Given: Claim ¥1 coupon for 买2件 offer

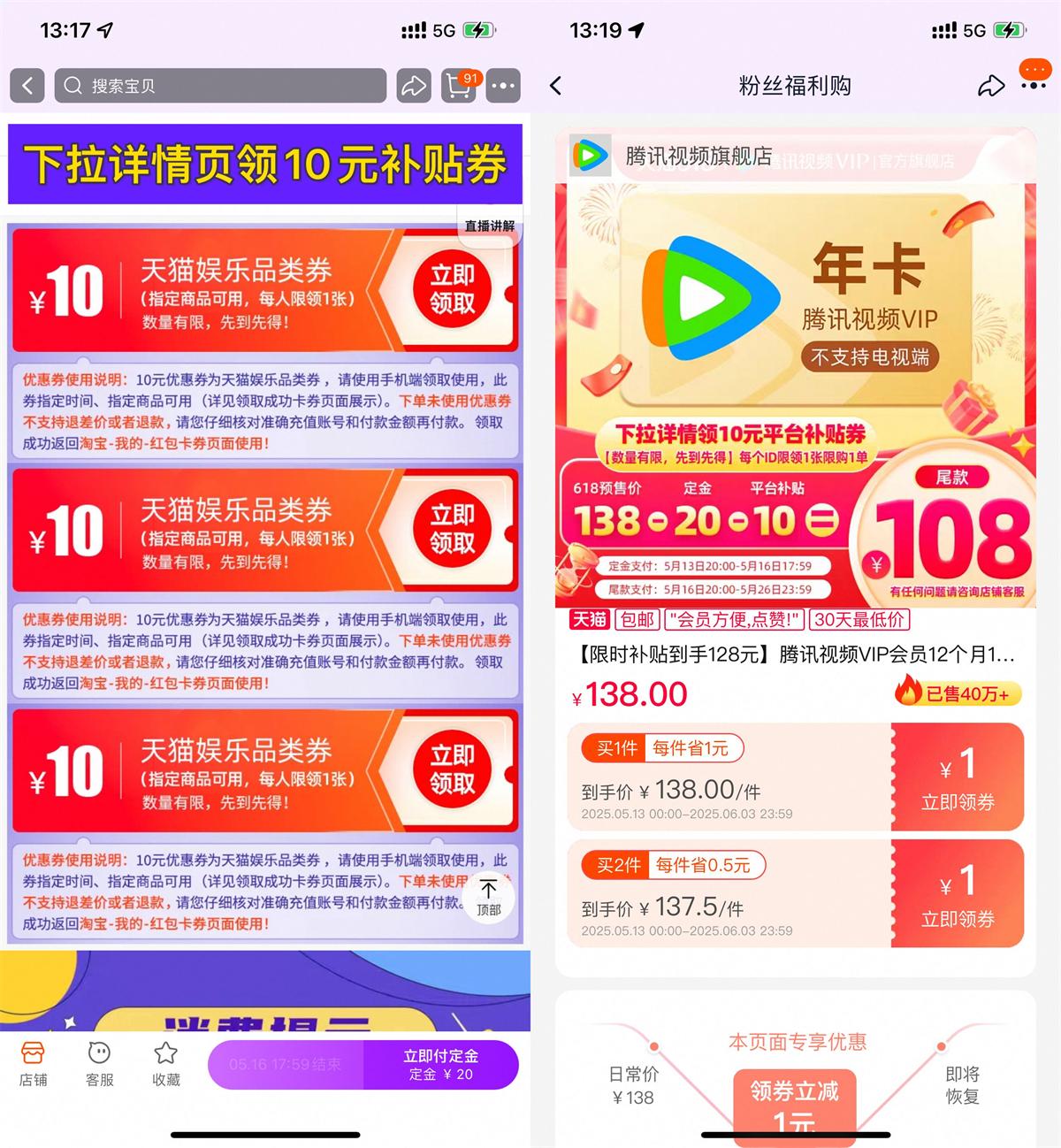Looking at the screenshot, I should coord(958,894).
